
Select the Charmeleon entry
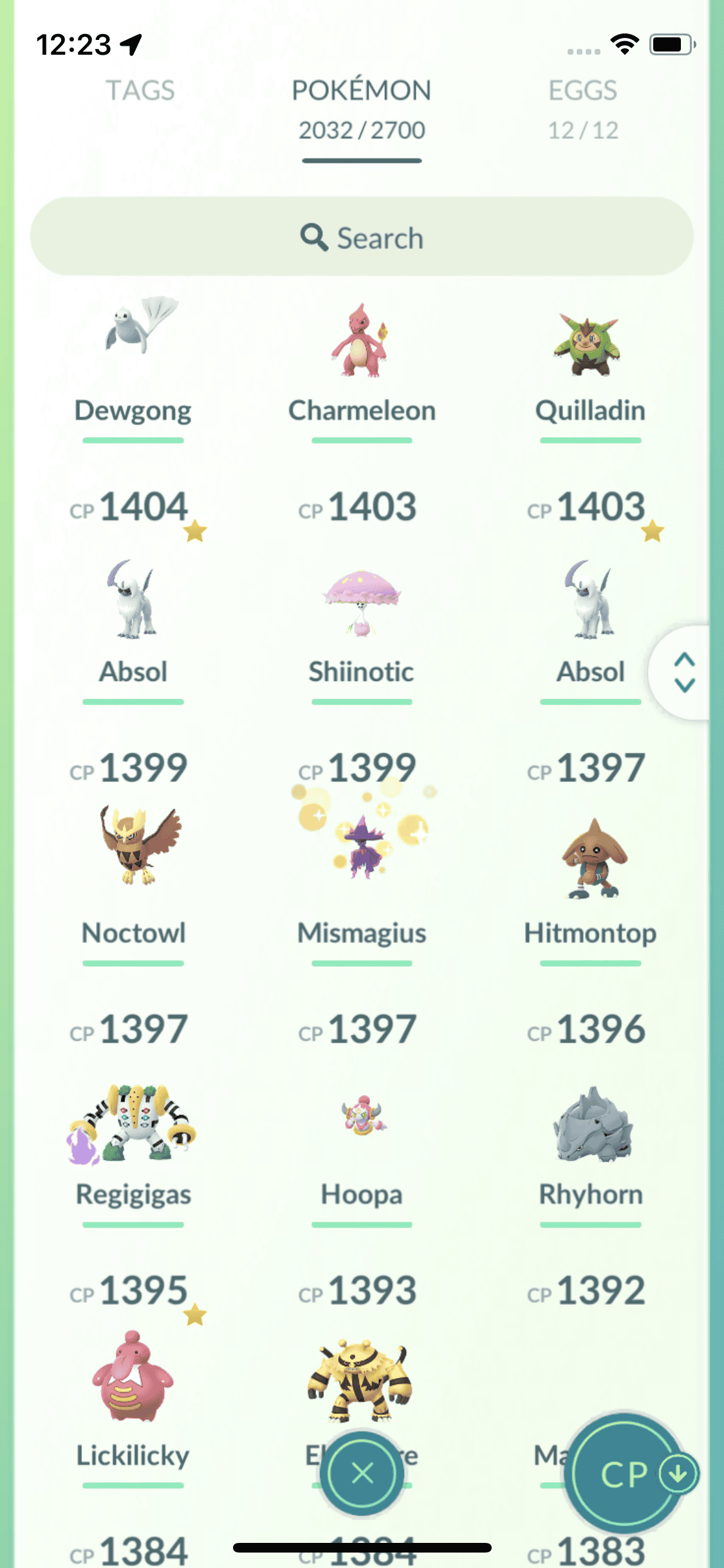[x=362, y=360]
